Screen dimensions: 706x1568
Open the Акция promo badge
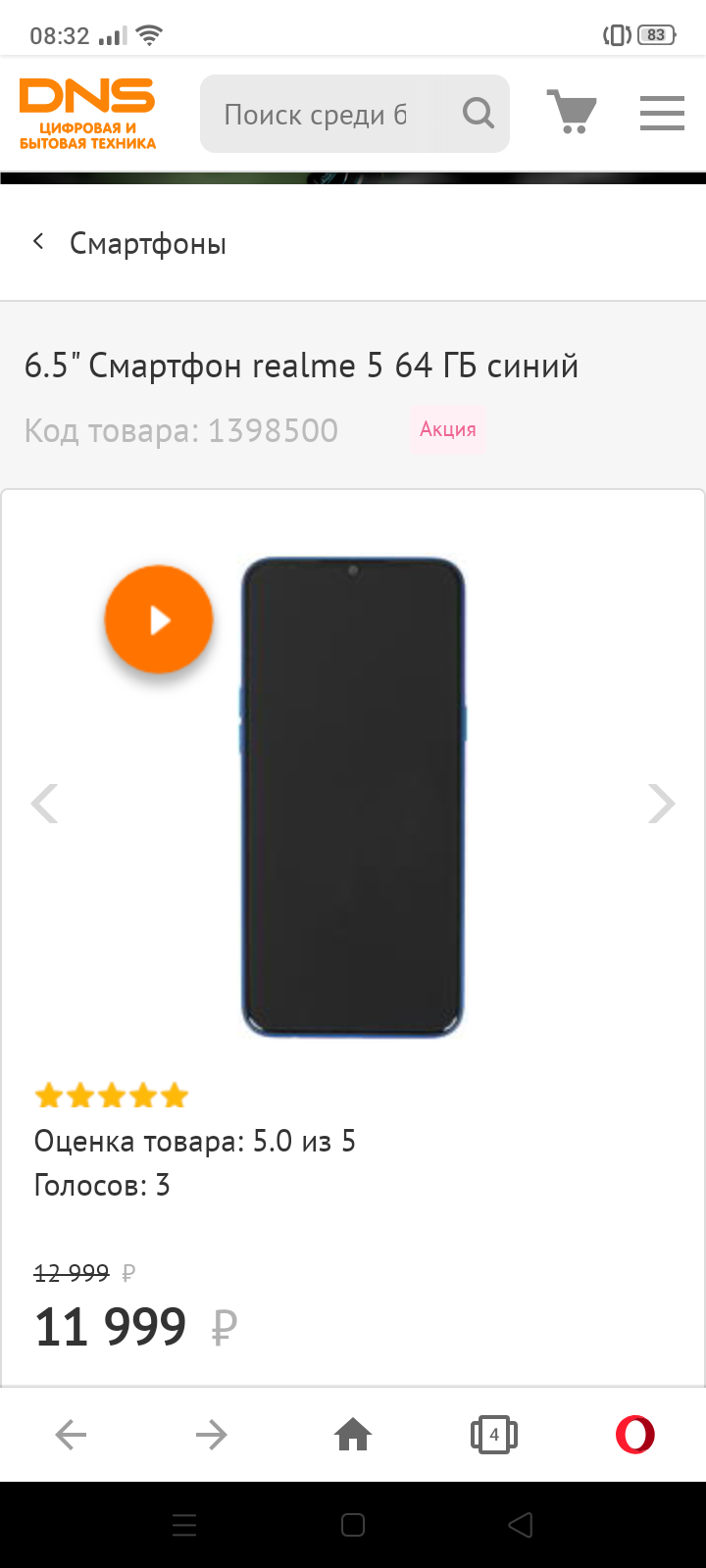pyautogui.click(x=448, y=429)
